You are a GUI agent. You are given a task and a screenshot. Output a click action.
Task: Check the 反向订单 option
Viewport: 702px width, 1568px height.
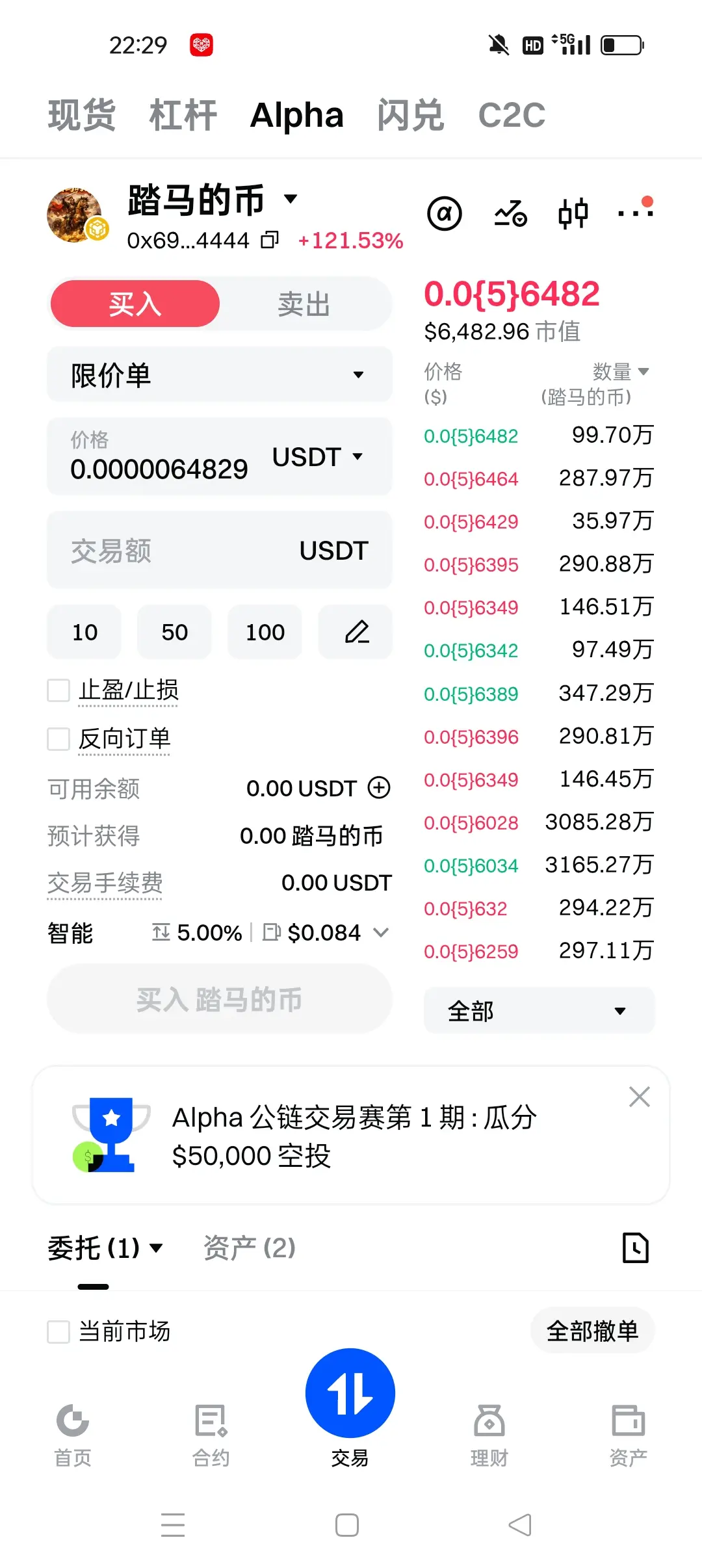pos(58,739)
